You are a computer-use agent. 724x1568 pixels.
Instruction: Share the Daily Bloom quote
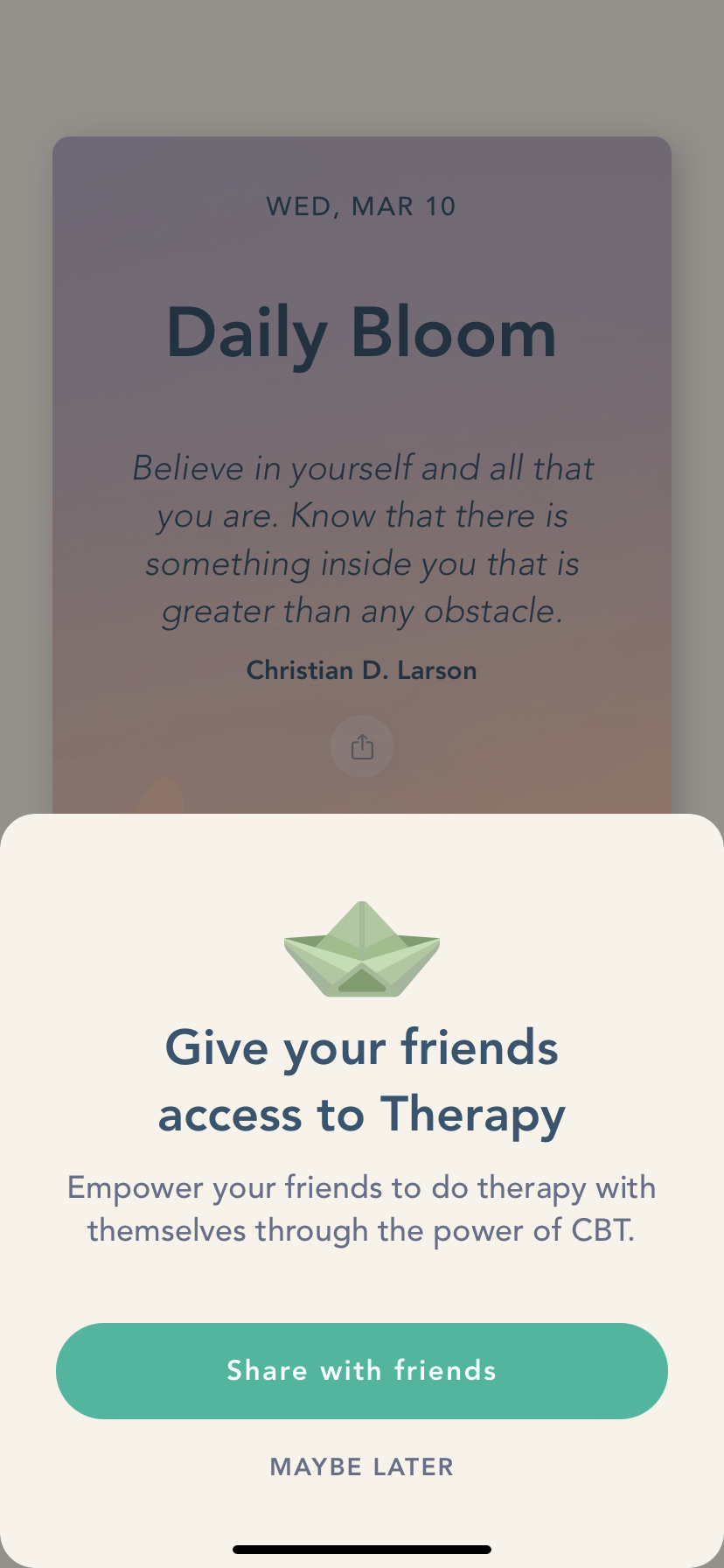(362, 746)
